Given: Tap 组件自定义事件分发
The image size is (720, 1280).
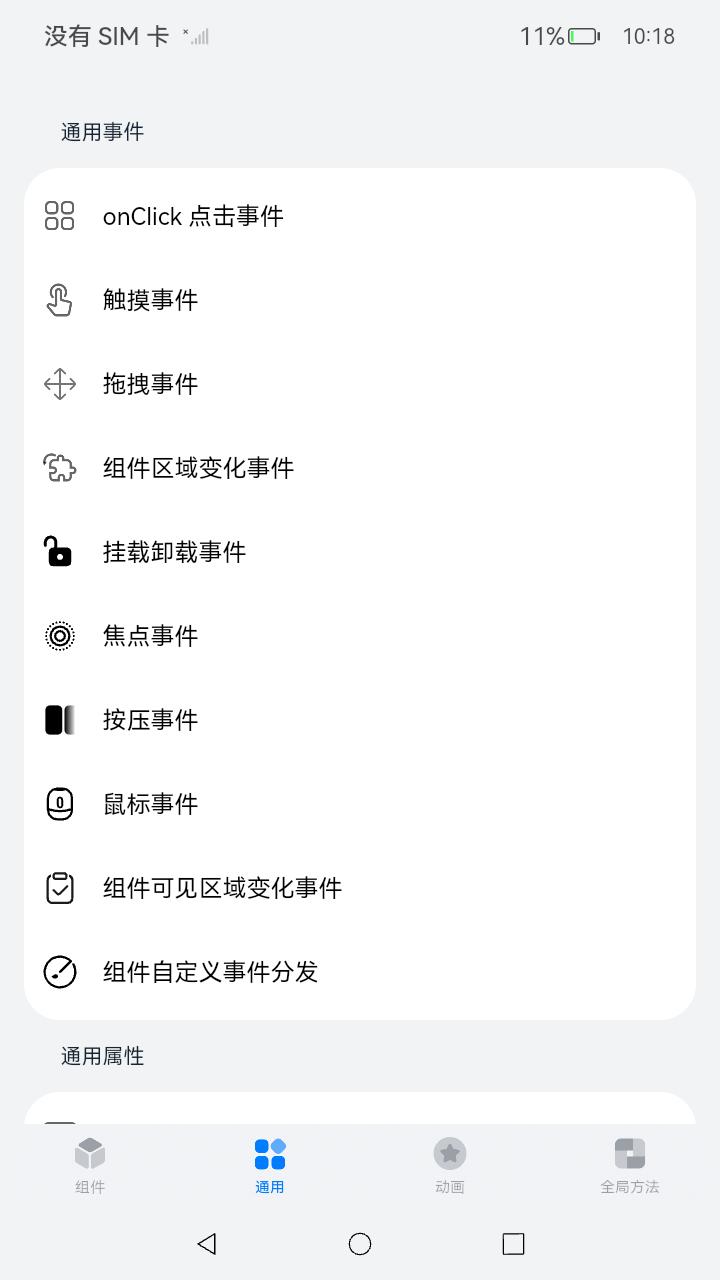Looking at the screenshot, I should [360, 972].
